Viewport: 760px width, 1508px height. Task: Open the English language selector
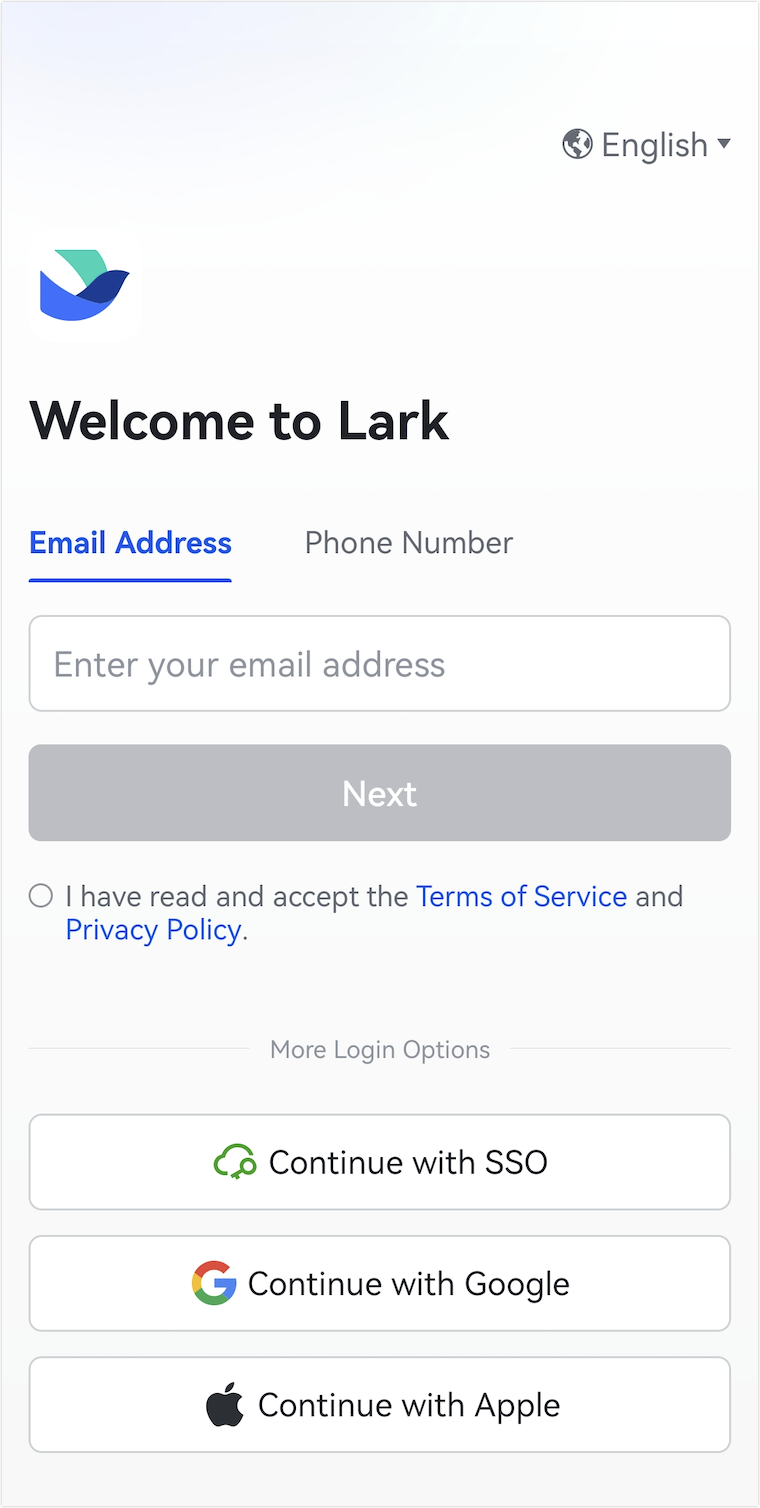[x=651, y=145]
